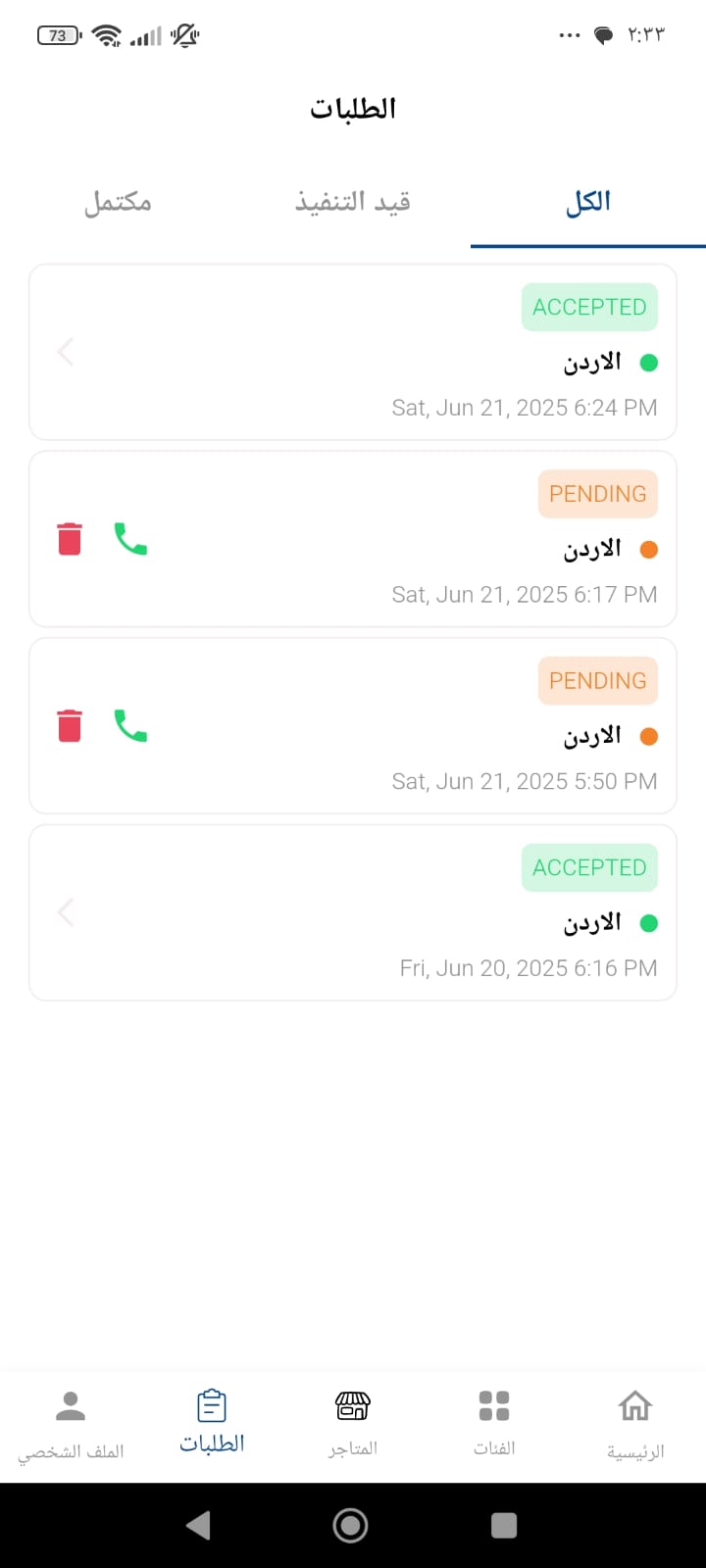Screen dimensions: 706x1568
Task: Switch to the قيد التنفيذ tab
Action: click(353, 203)
